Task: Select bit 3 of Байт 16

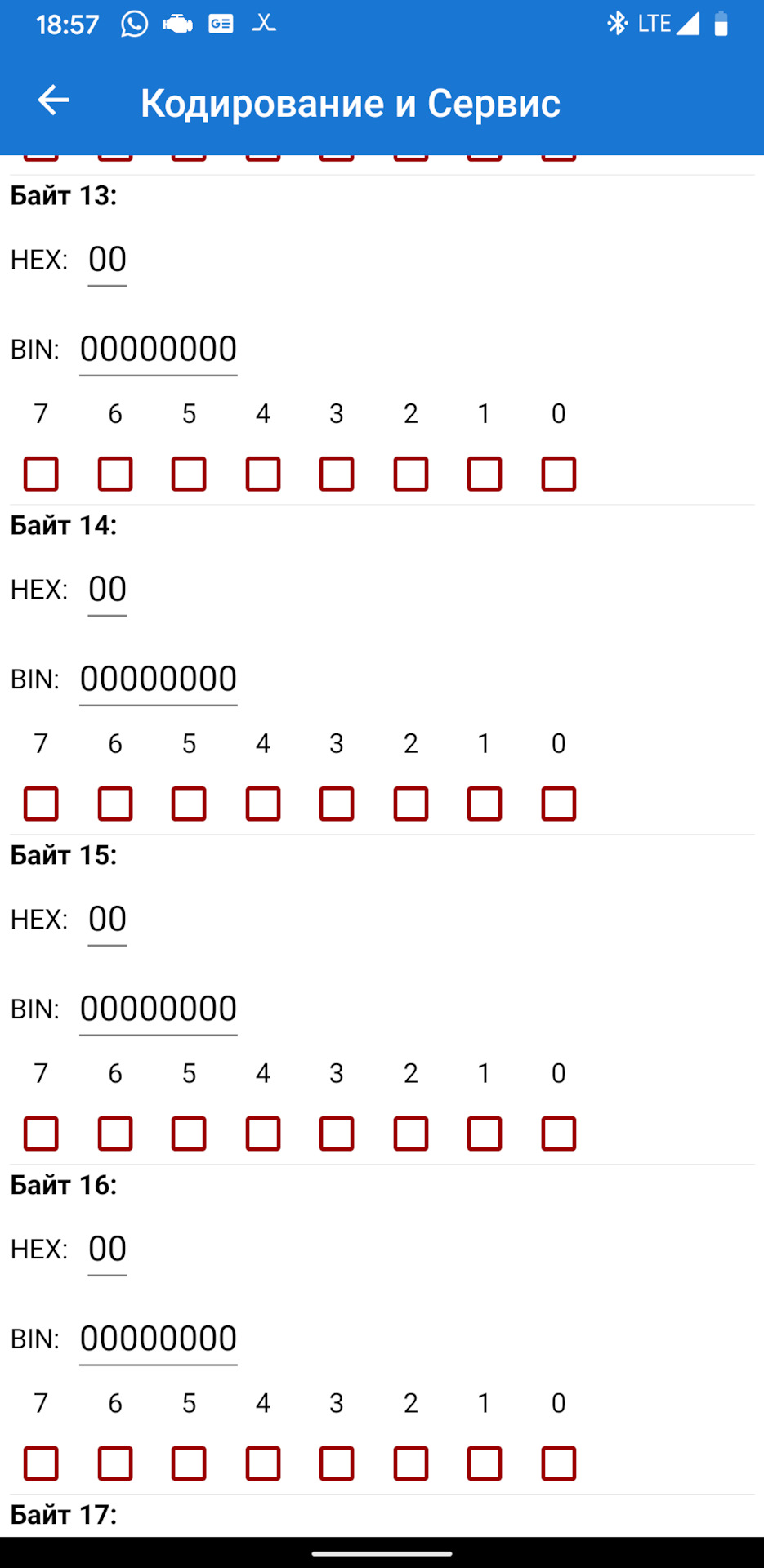Action: [337, 1463]
